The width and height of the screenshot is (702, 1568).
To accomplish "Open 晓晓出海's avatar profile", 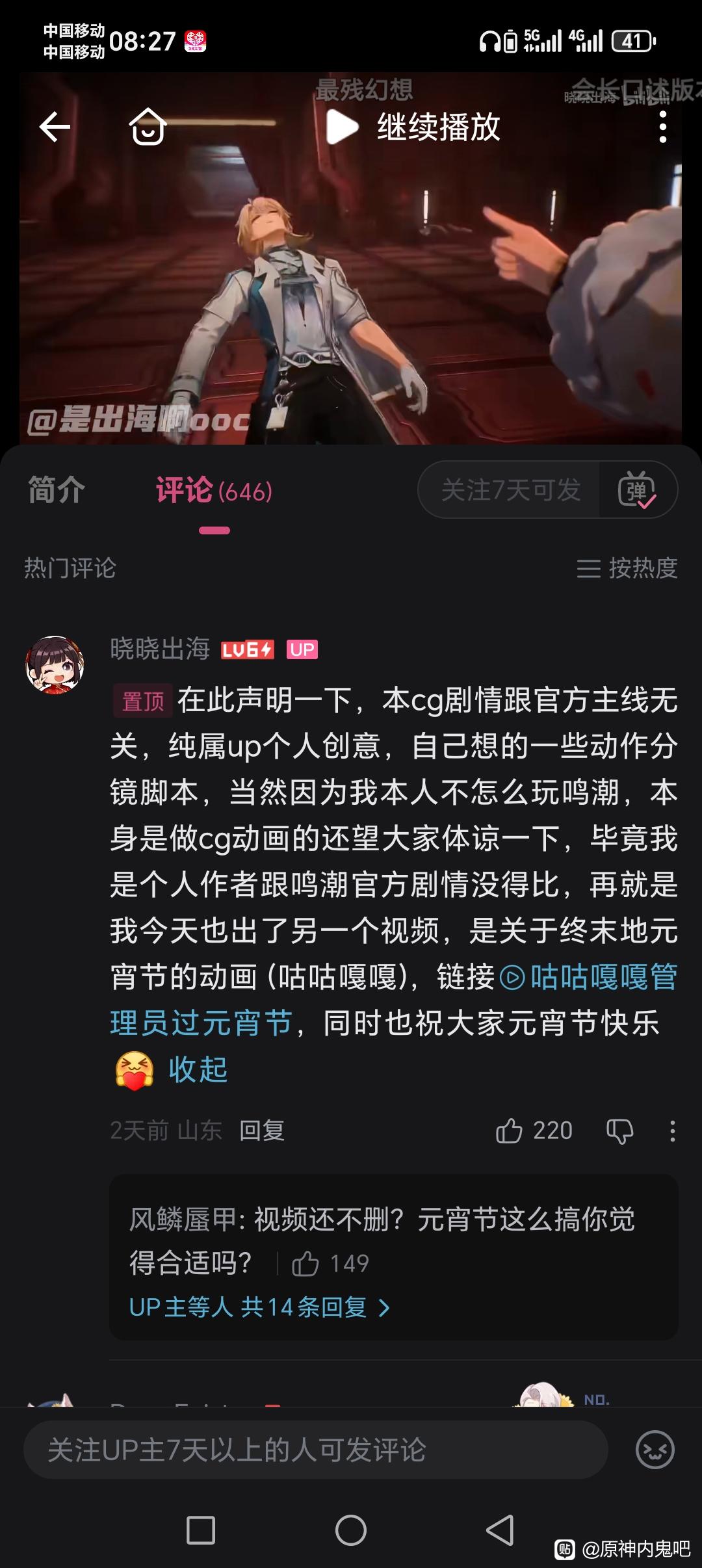I will (x=55, y=665).
